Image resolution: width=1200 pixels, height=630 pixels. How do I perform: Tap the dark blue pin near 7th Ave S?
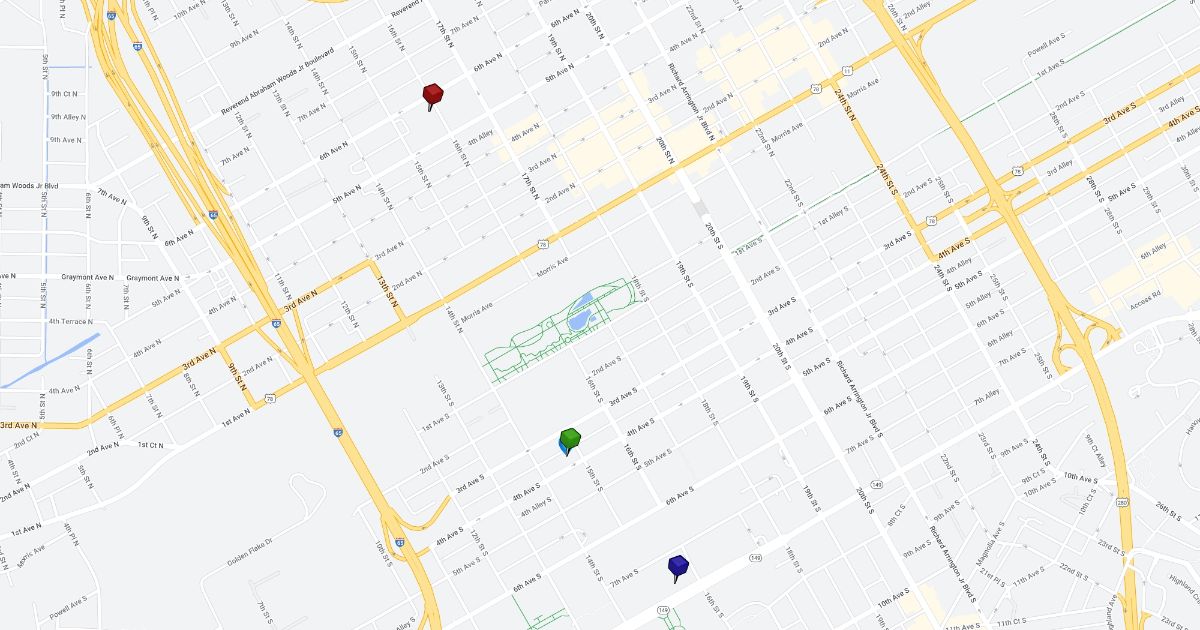tap(679, 569)
